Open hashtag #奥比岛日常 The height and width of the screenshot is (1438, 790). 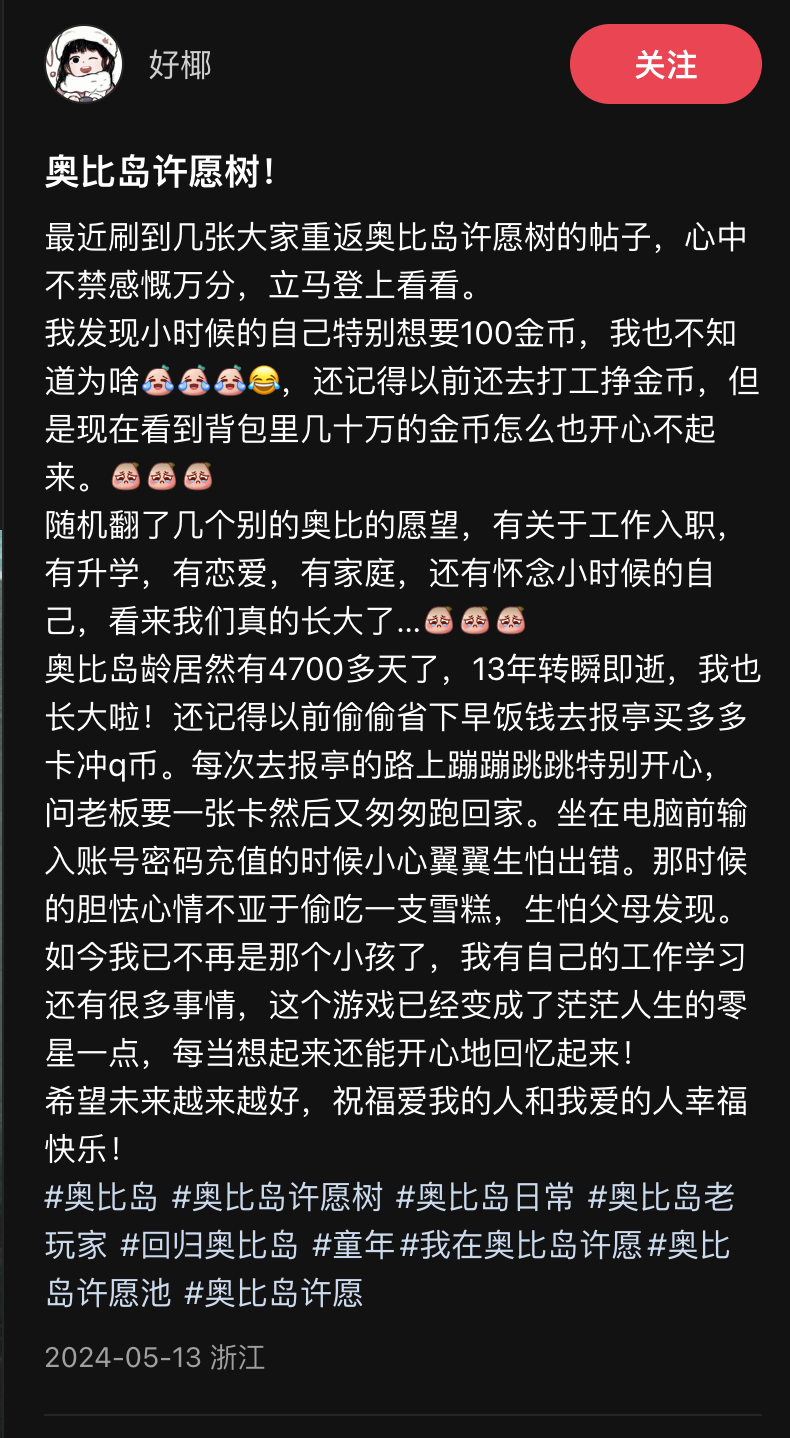coord(486,1196)
